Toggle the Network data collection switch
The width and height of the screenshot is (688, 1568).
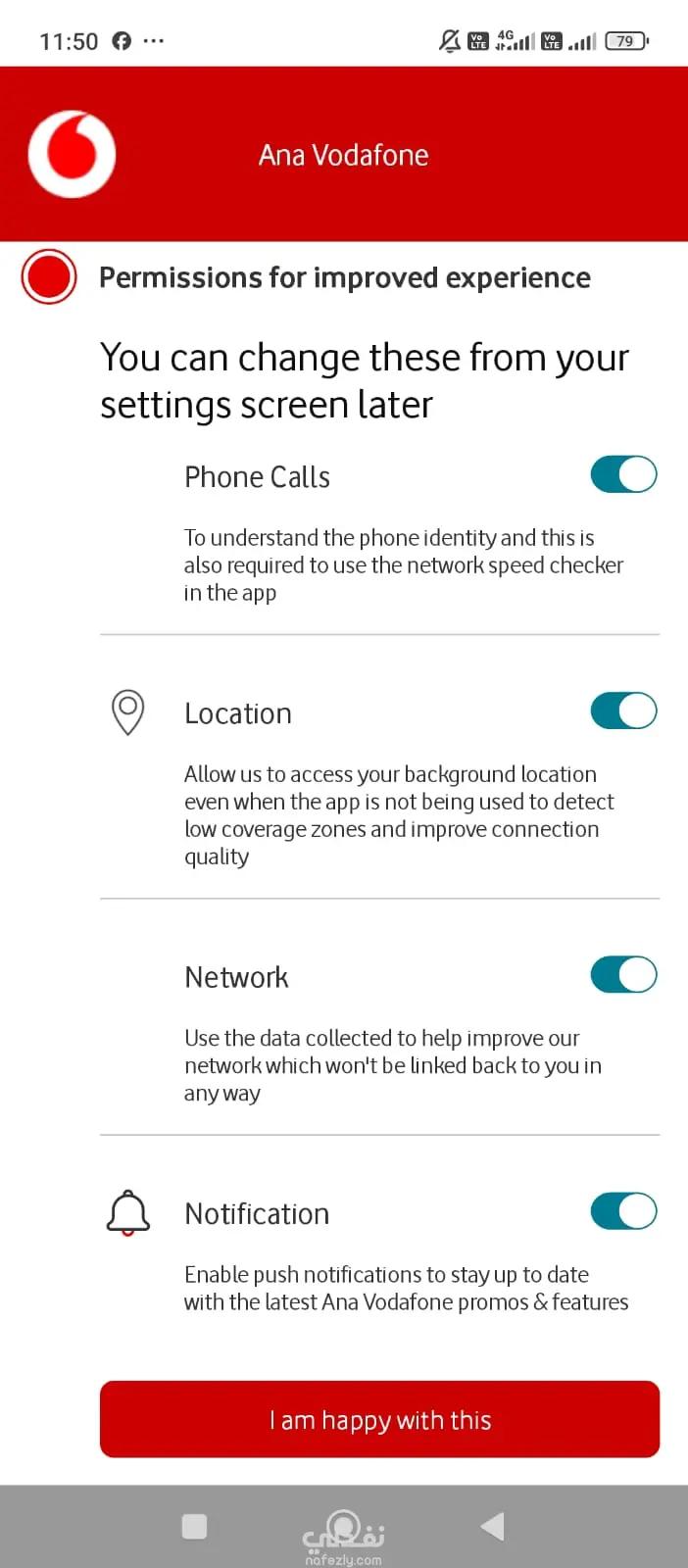coord(623,975)
